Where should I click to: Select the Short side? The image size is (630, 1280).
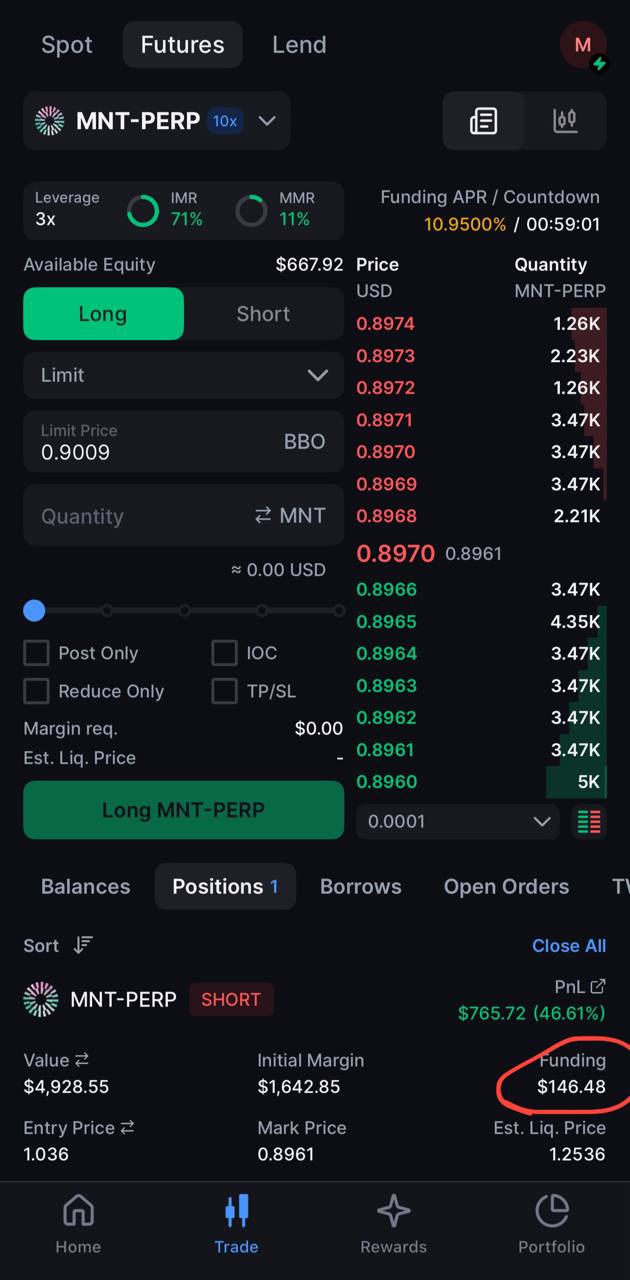263,314
